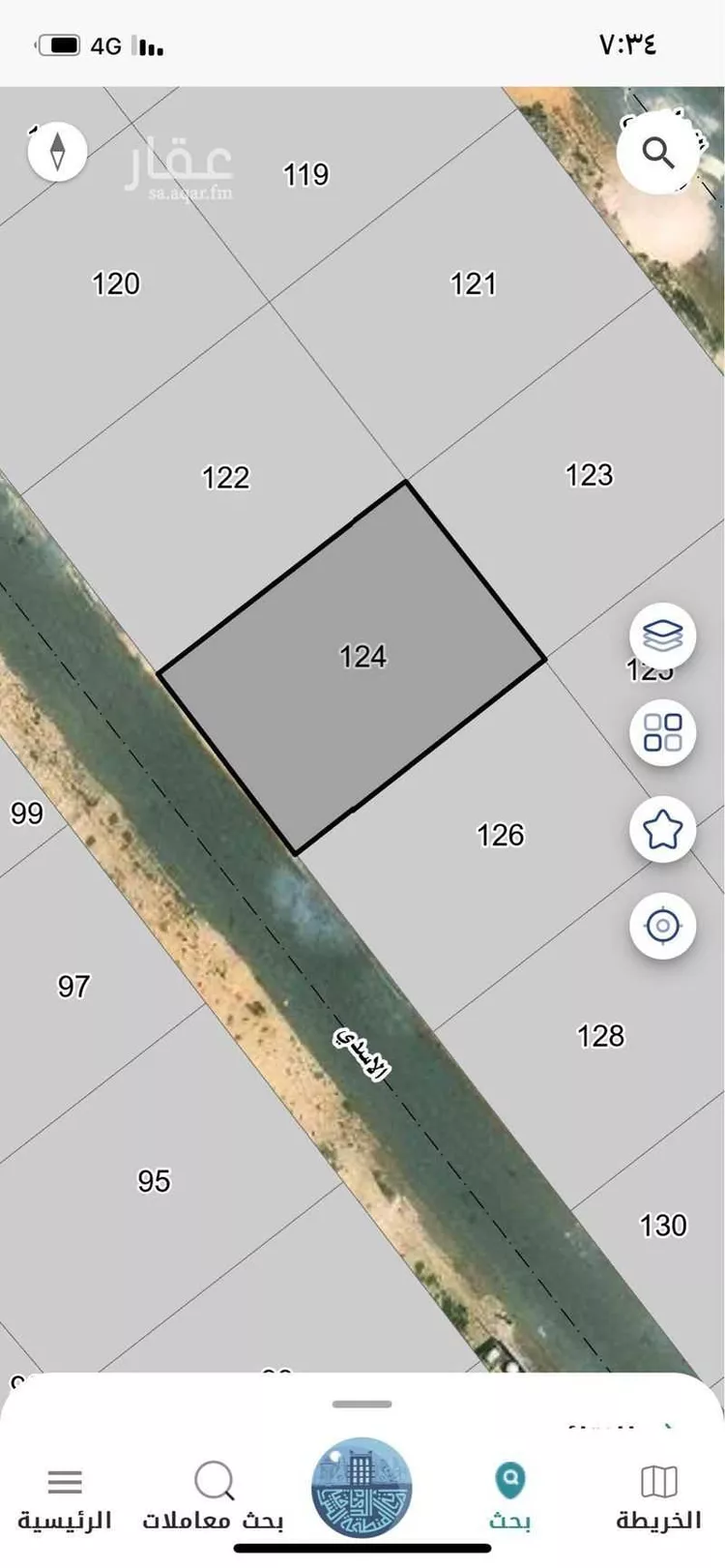Open the four-squares grid button
This screenshot has width=725, height=1568.
pos(662,732)
